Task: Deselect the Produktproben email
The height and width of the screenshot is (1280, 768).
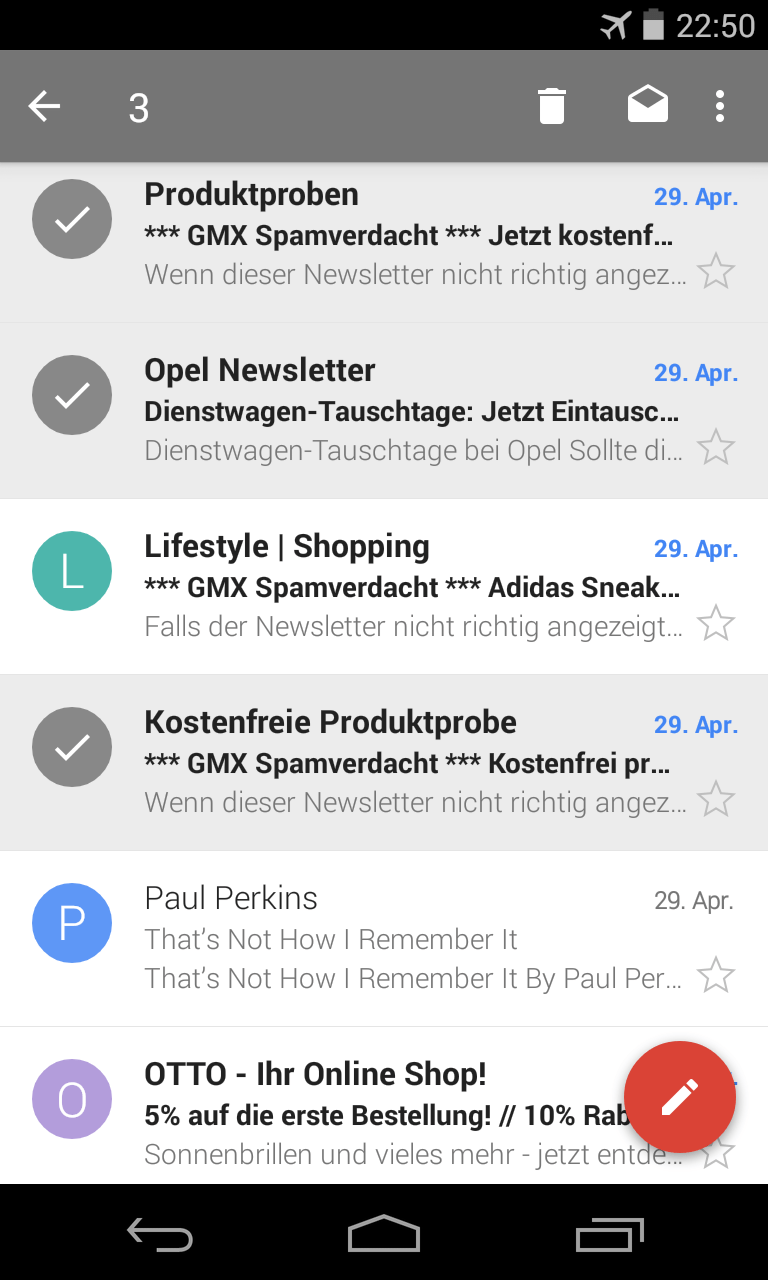Action: point(72,219)
